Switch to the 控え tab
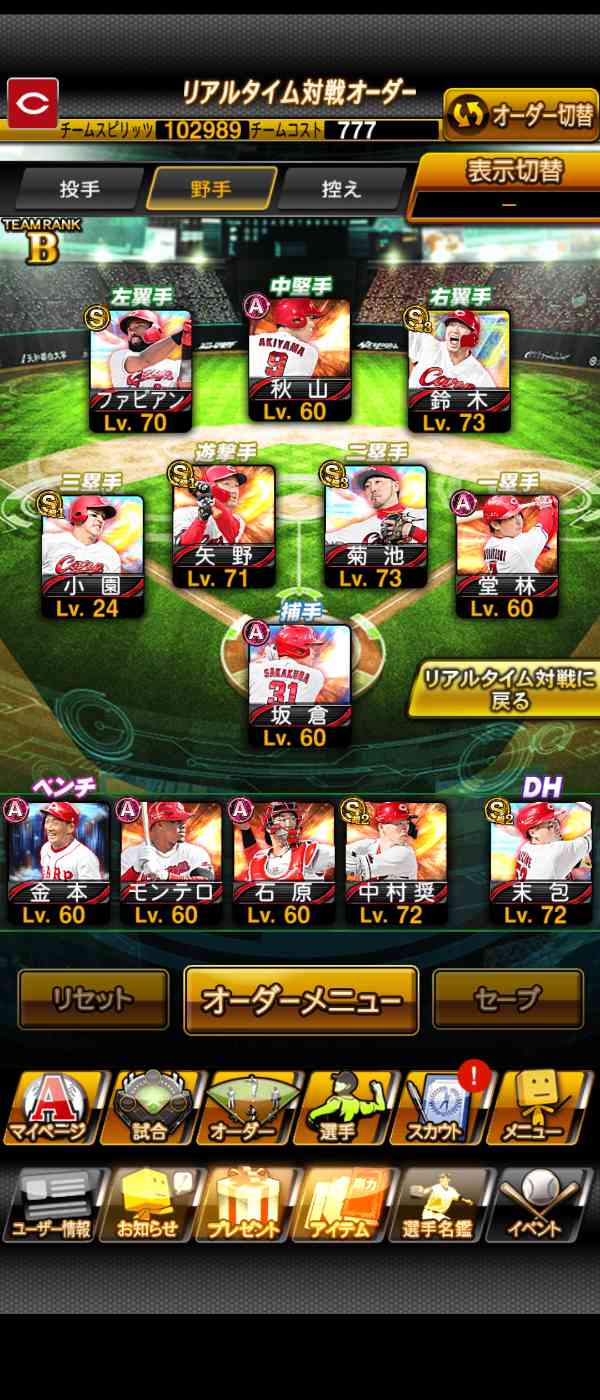This screenshot has width=600, height=1400. (x=341, y=189)
